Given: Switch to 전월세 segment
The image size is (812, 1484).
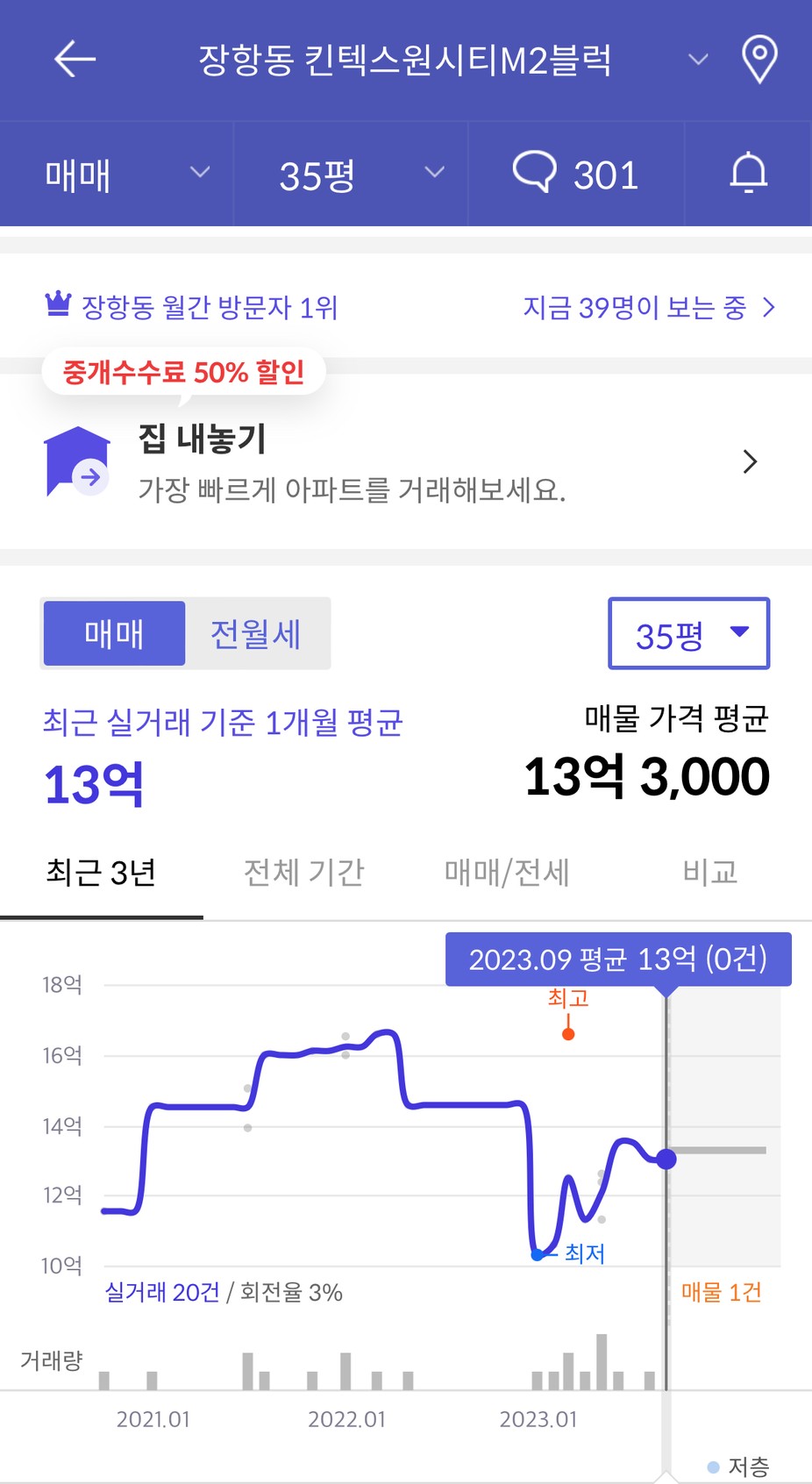Looking at the screenshot, I should point(256,633).
